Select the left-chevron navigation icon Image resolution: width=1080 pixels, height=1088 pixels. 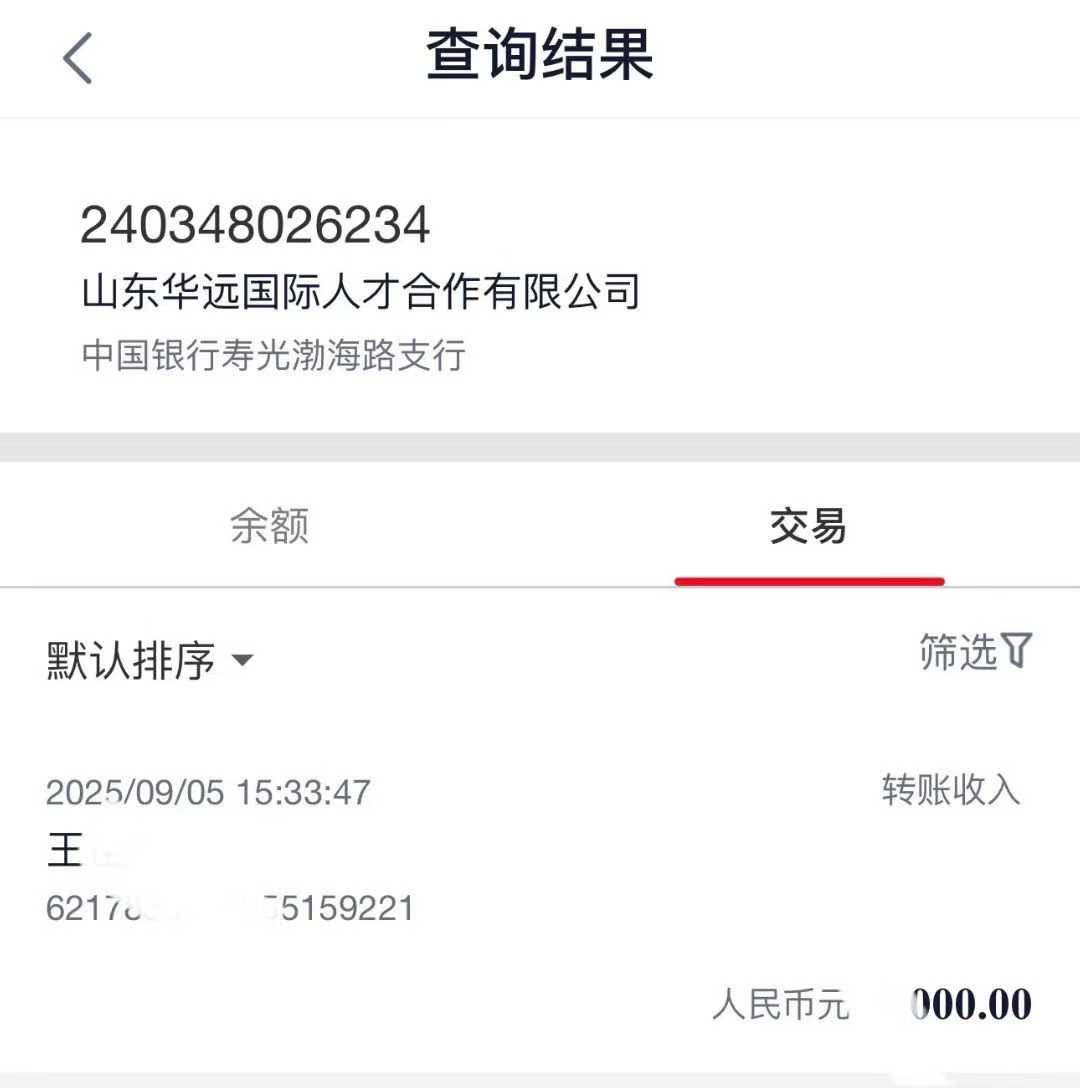point(78,57)
